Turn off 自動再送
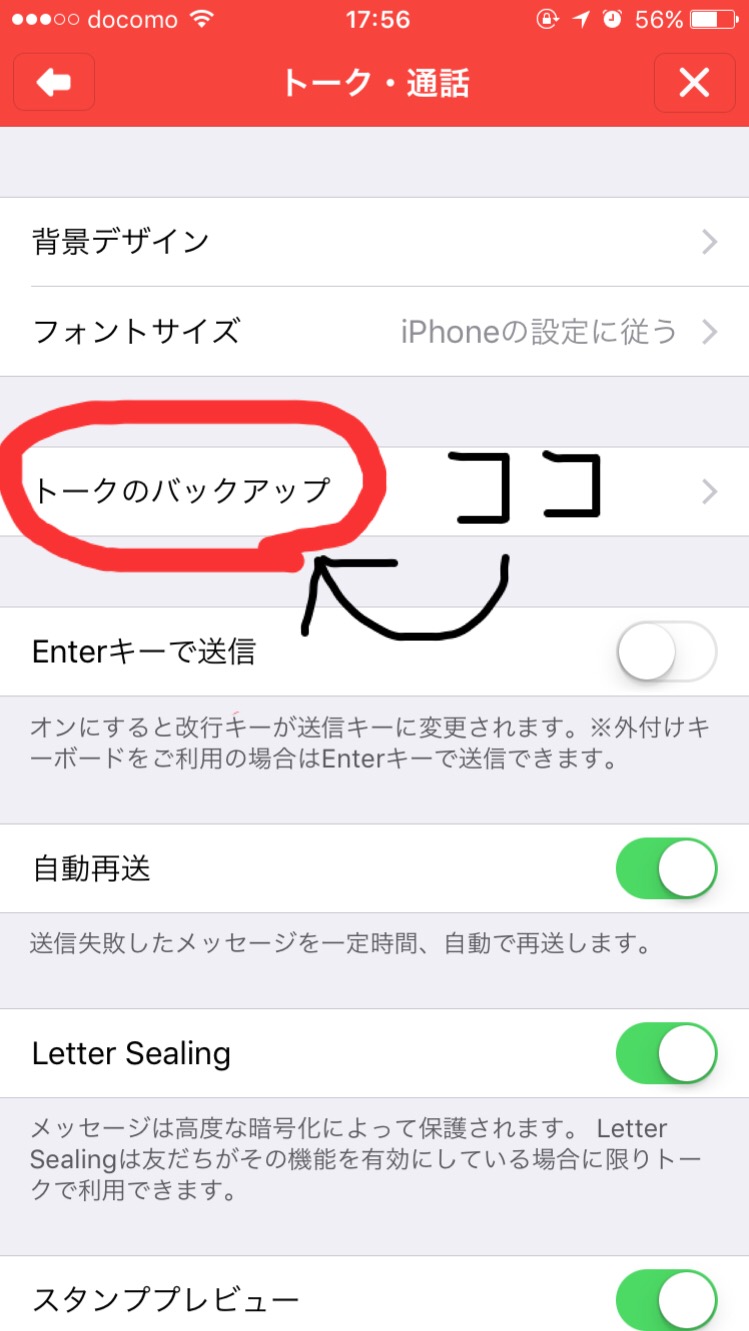Viewport: 749px width, 1331px height. (x=666, y=869)
